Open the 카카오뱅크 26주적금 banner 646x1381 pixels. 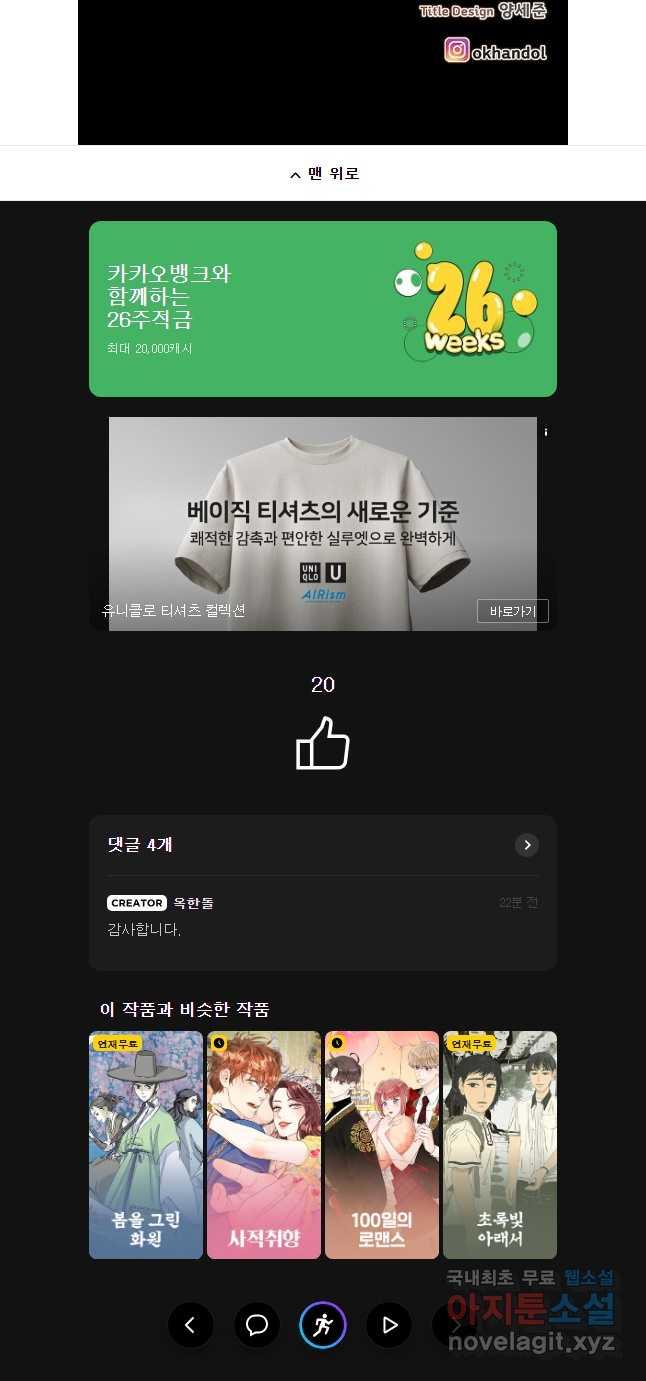tap(323, 309)
